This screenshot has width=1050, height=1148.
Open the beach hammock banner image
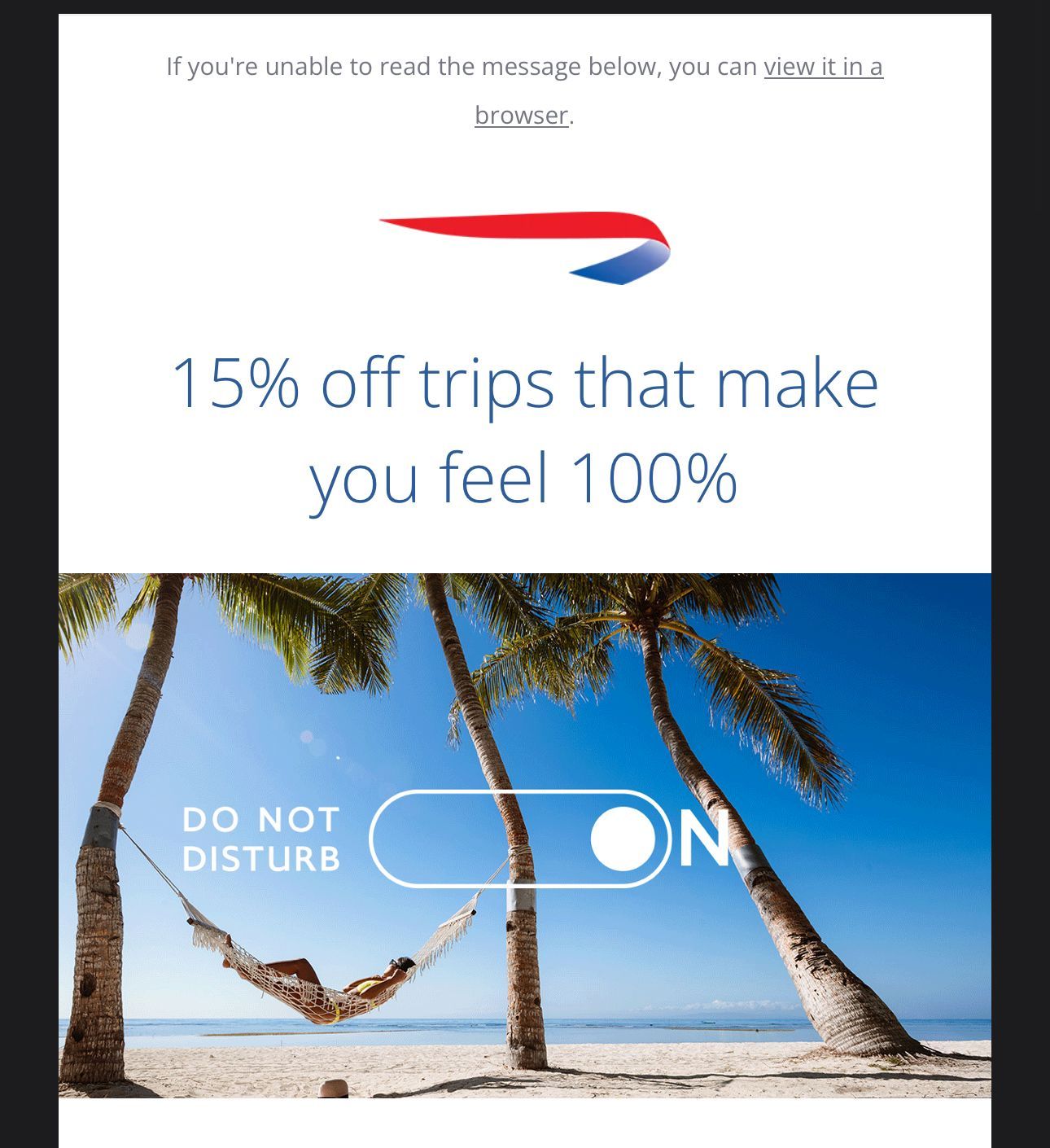click(x=525, y=835)
